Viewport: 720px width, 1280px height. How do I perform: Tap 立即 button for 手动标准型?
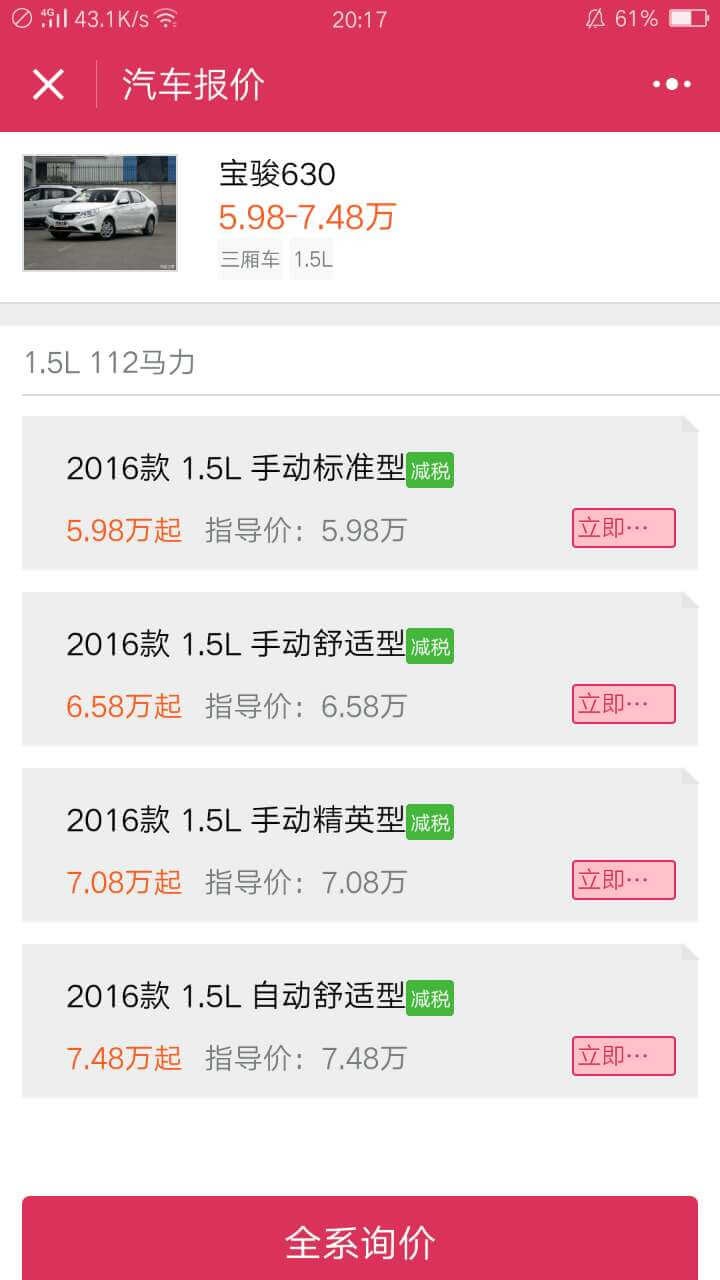coord(623,528)
